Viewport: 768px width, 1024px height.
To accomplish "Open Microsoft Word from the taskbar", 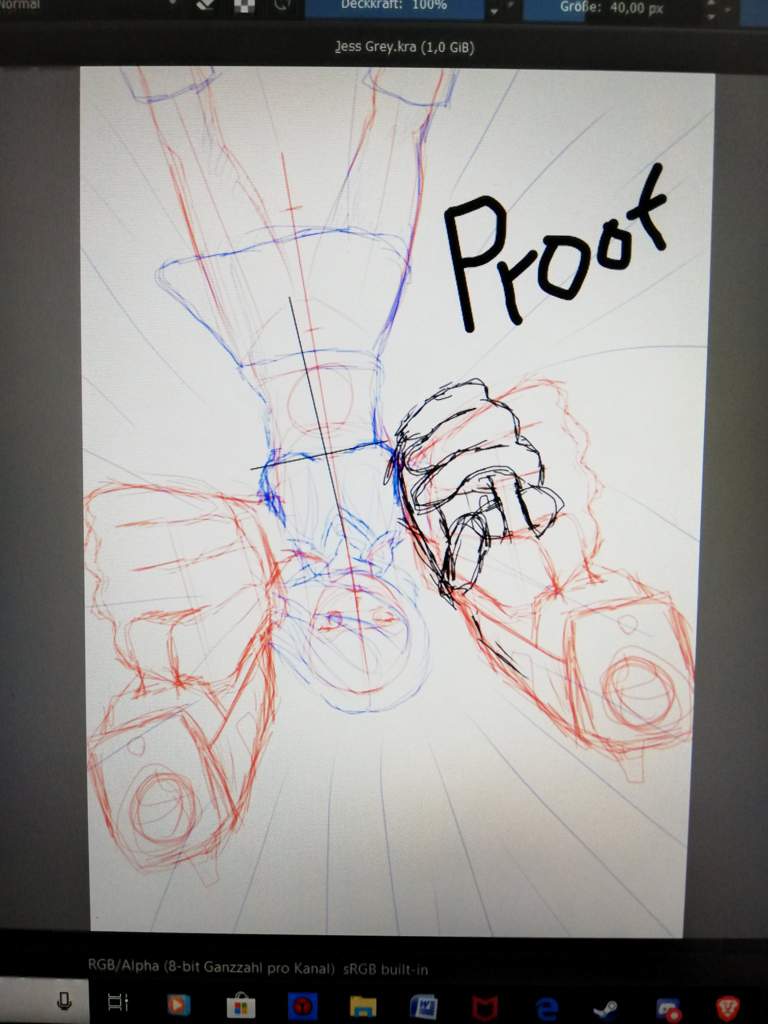I will 423,1005.
